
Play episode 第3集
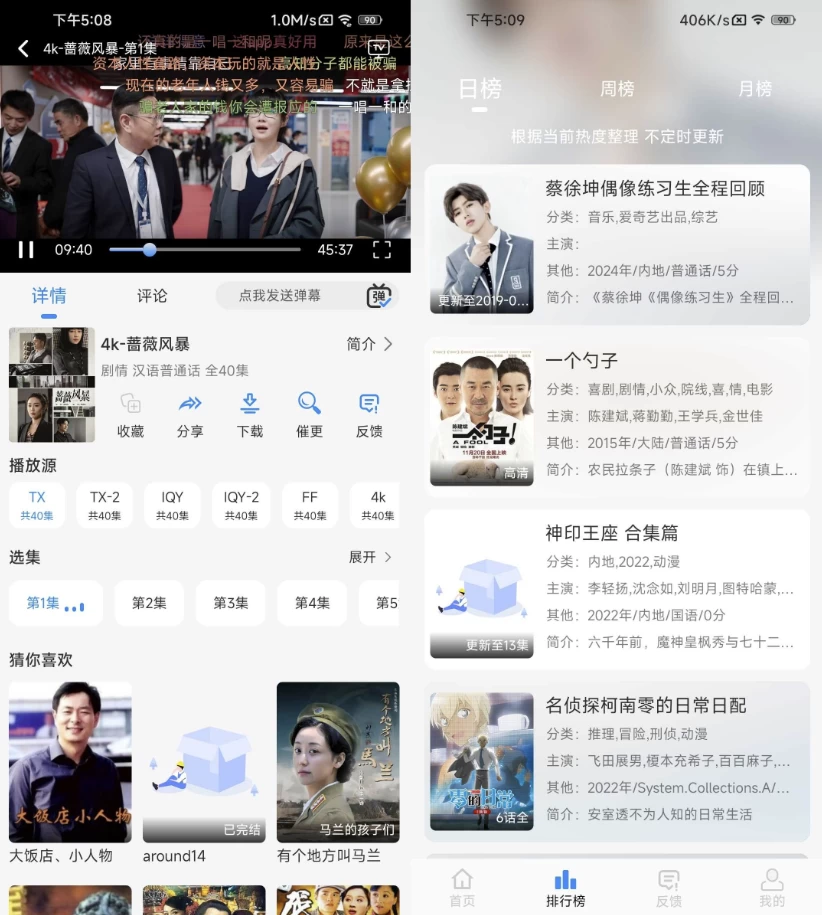coord(230,603)
